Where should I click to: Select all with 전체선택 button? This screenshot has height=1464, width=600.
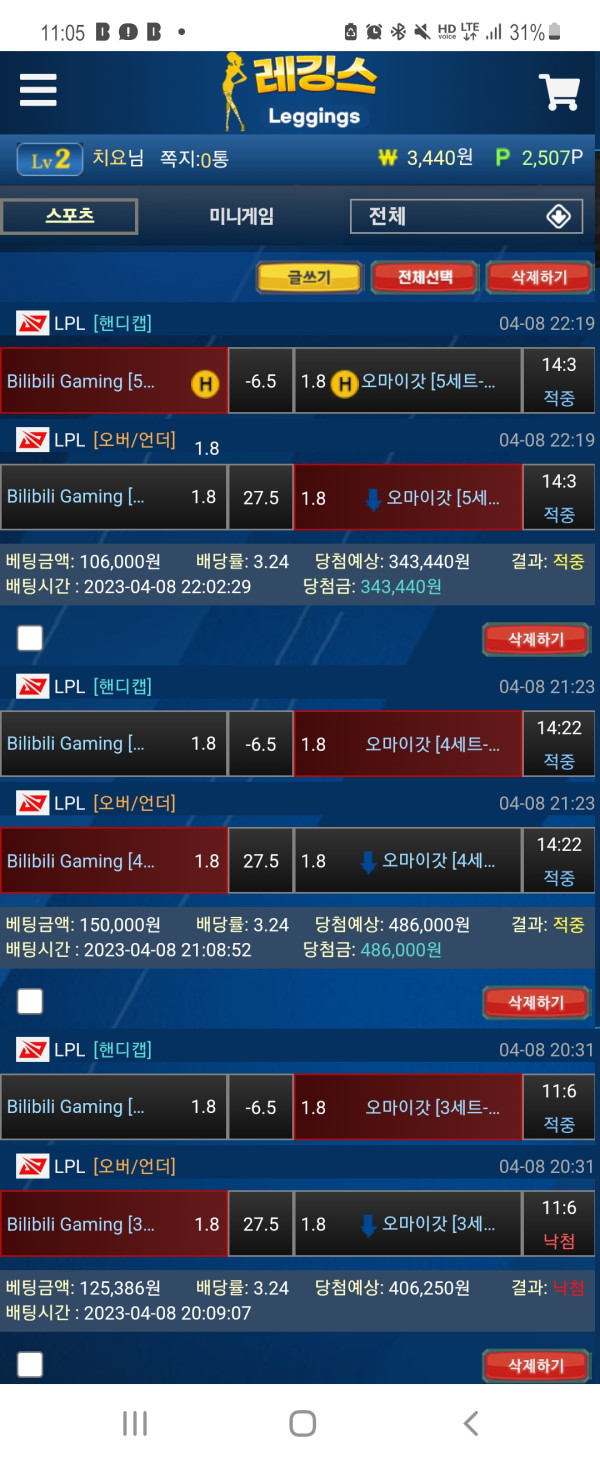pyautogui.click(x=425, y=278)
